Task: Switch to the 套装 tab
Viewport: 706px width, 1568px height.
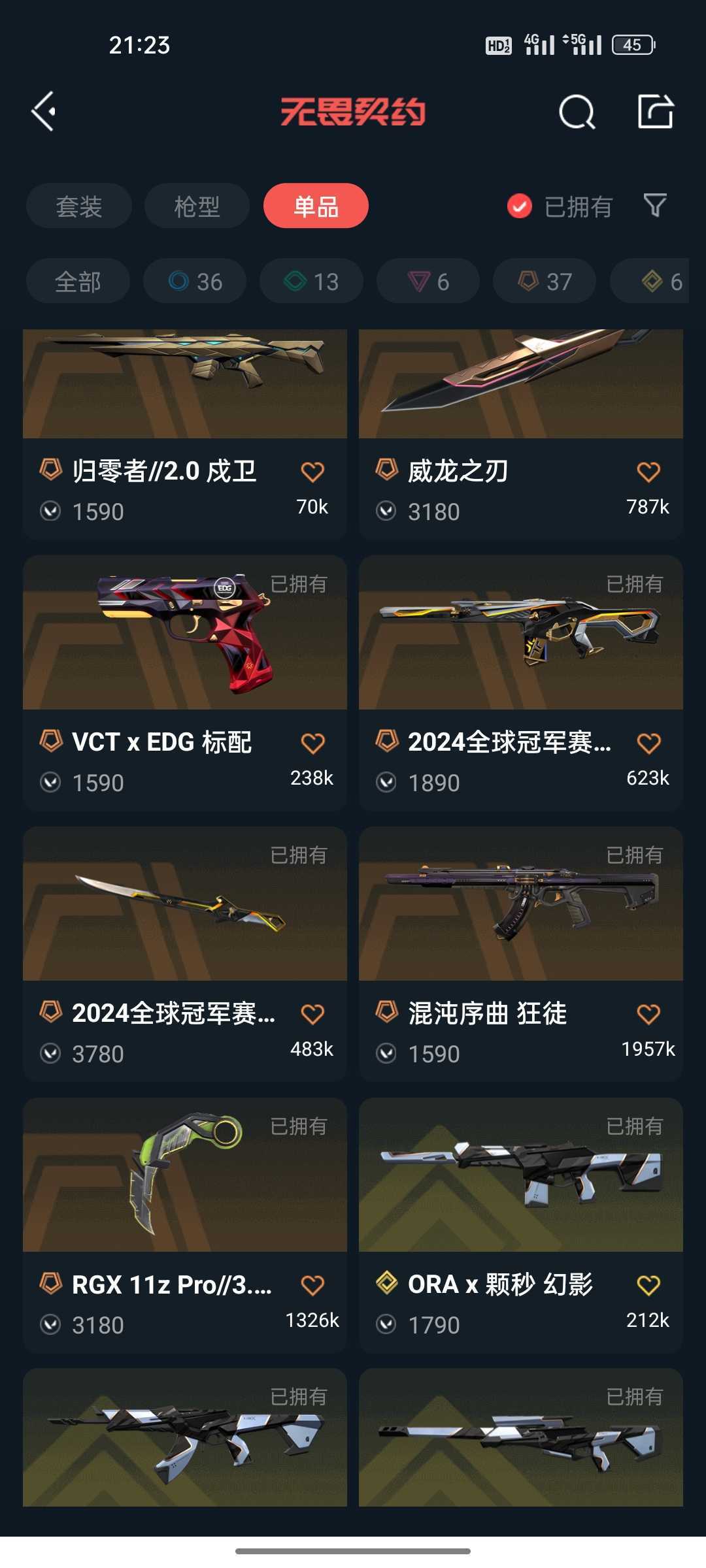Action: (78, 206)
